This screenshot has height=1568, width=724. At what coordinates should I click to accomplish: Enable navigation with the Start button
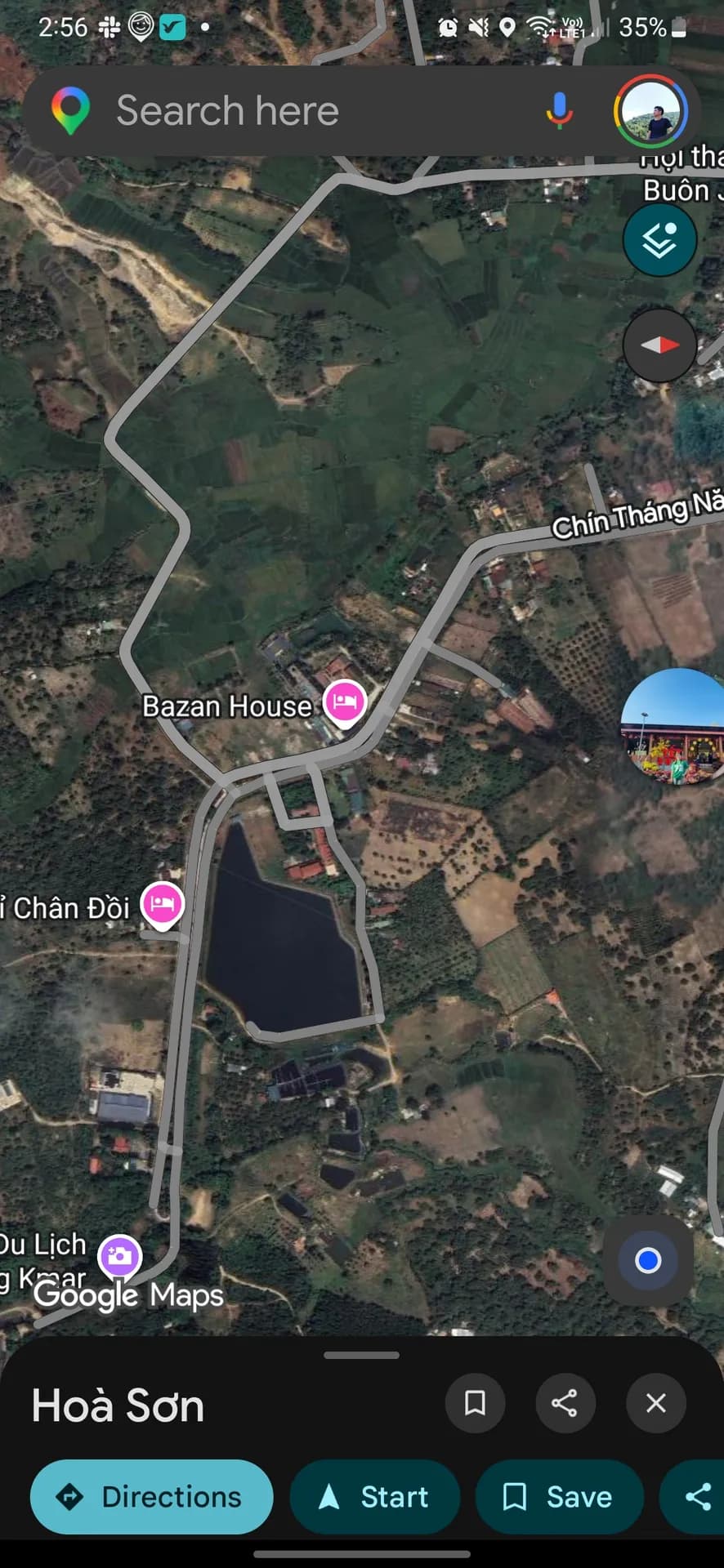click(374, 1497)
